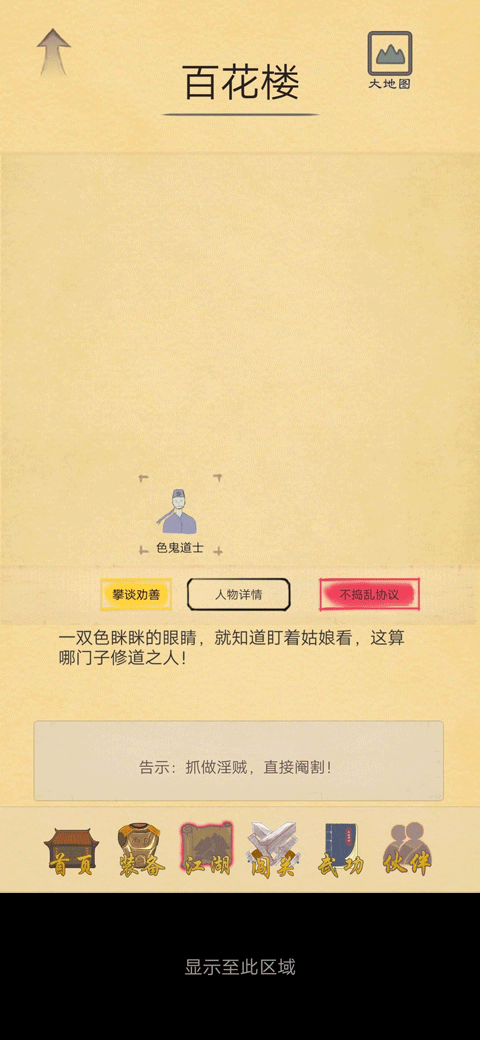The height and width of the screenshot is (1040, 480).
Task: Tap the red 不捣乱协议 button
Action: 369,594
